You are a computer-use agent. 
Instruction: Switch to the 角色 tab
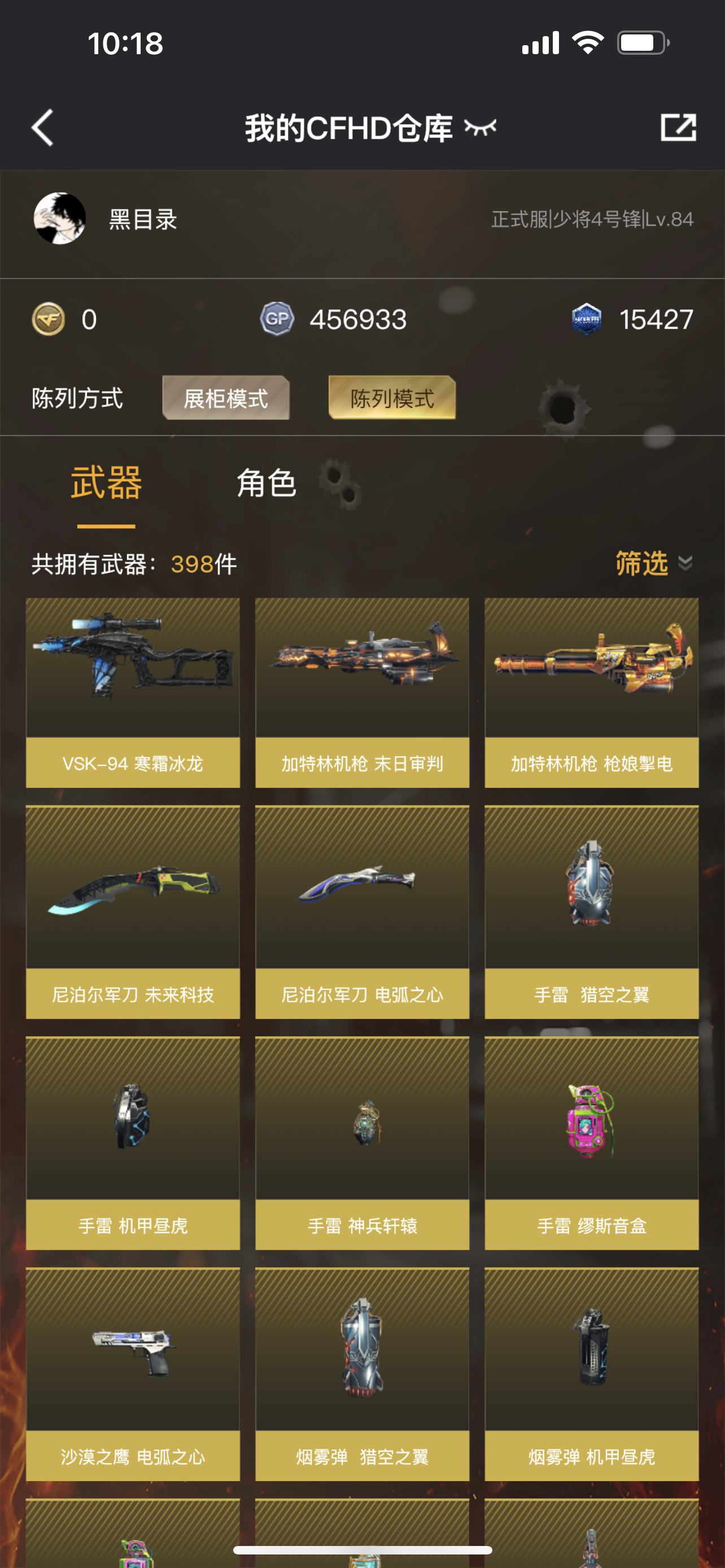pos(266,483)
